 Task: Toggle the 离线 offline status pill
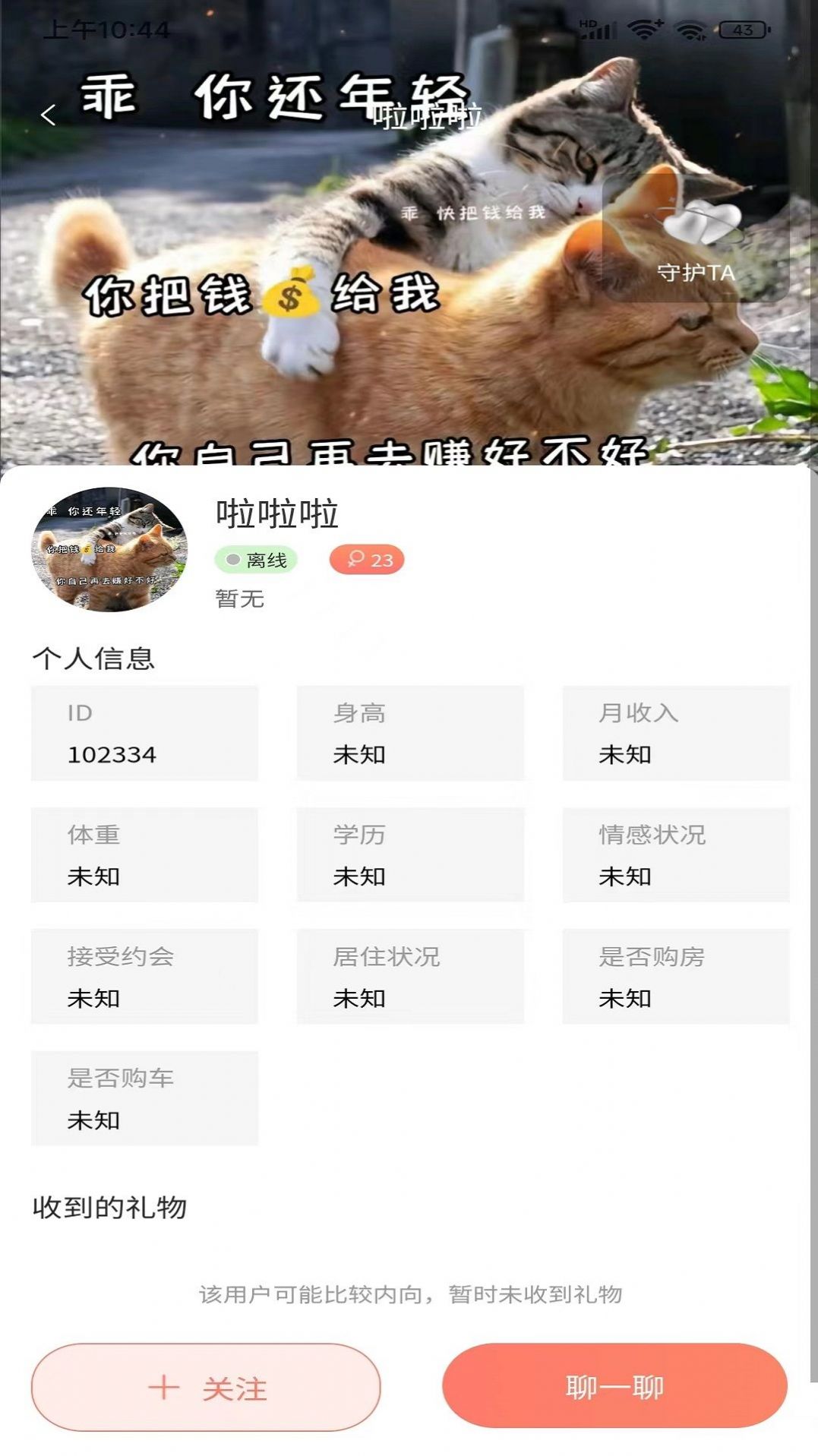pyautogui.click(x=254, y=561)
